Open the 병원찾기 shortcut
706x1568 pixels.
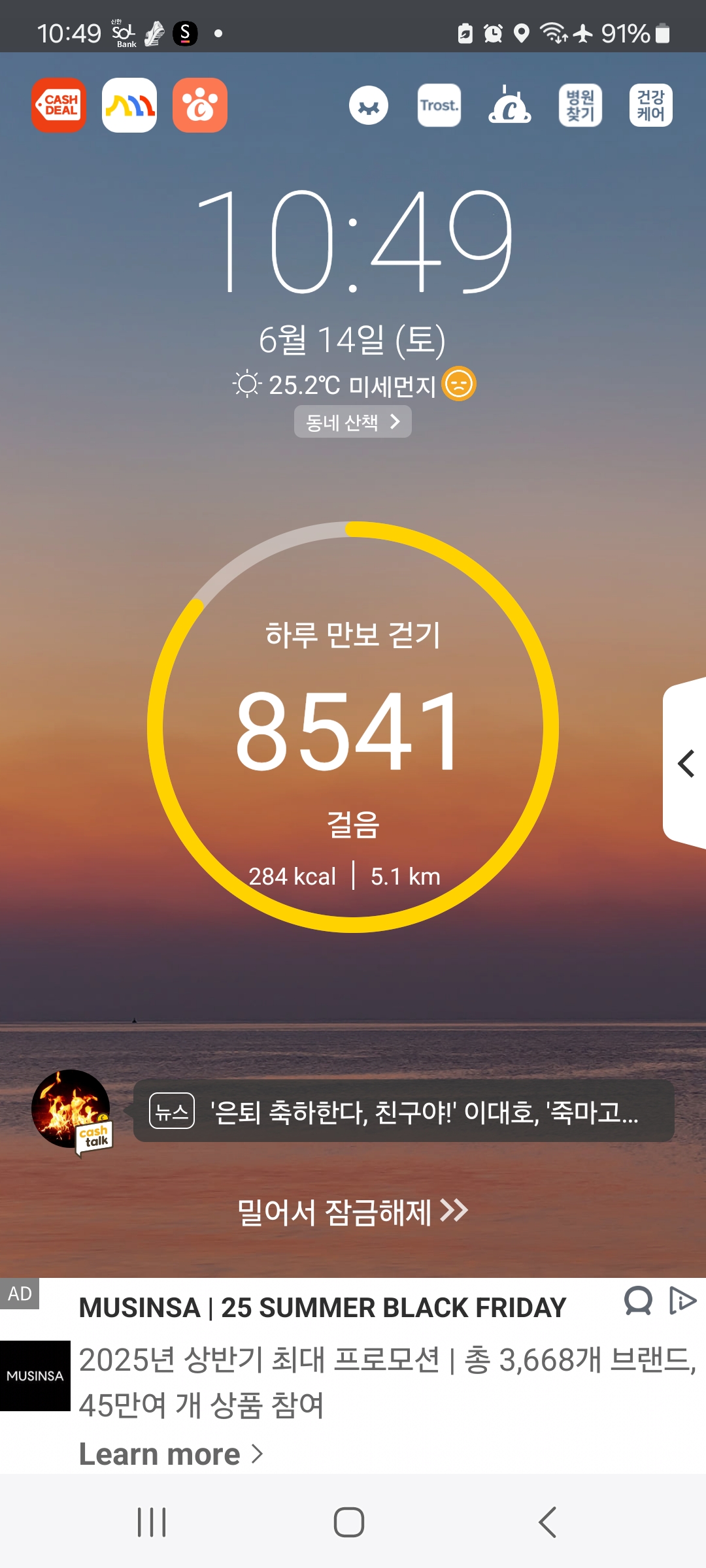[580, 105]
